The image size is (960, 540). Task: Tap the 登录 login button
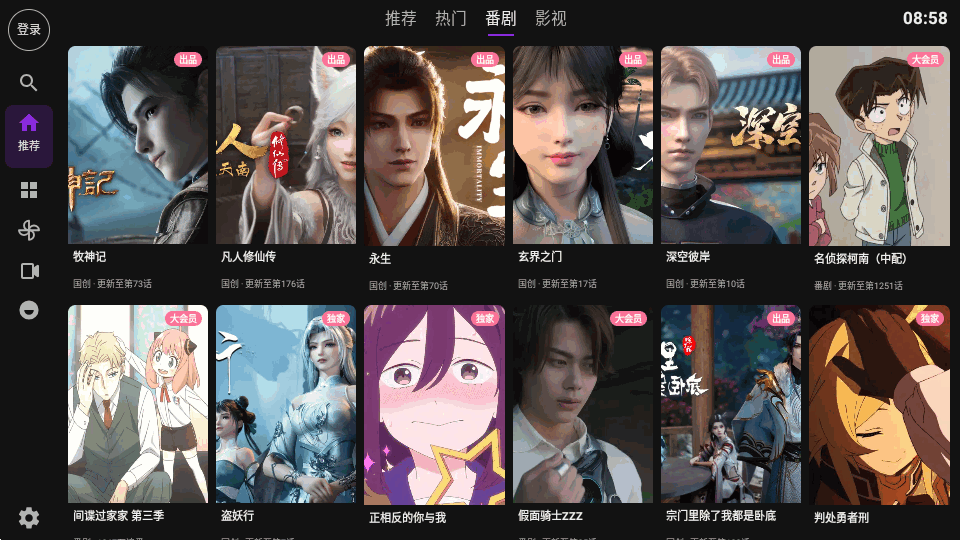tap(29, 30)
